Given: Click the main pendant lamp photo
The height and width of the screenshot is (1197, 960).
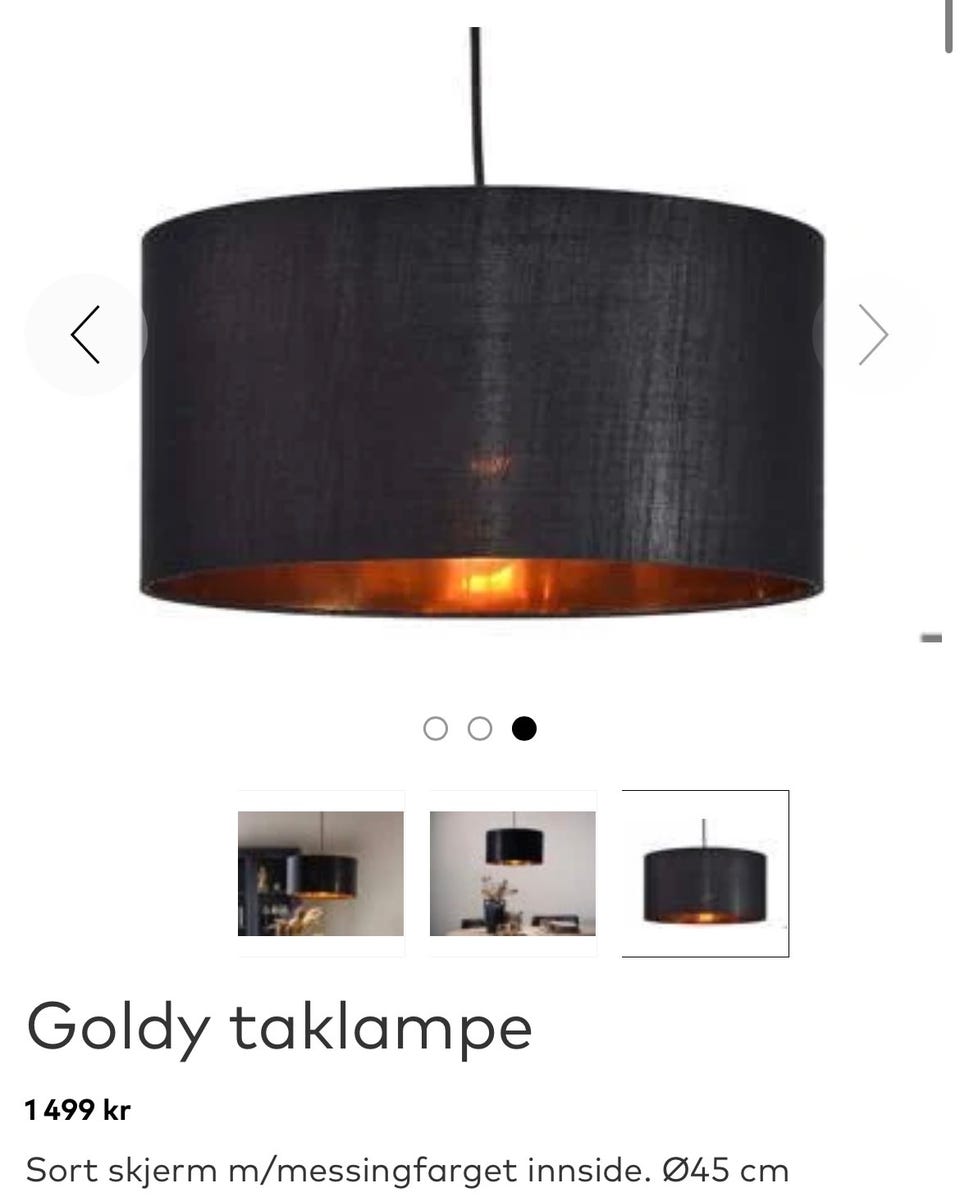Looking at the screenshot, I should [480, 400].
